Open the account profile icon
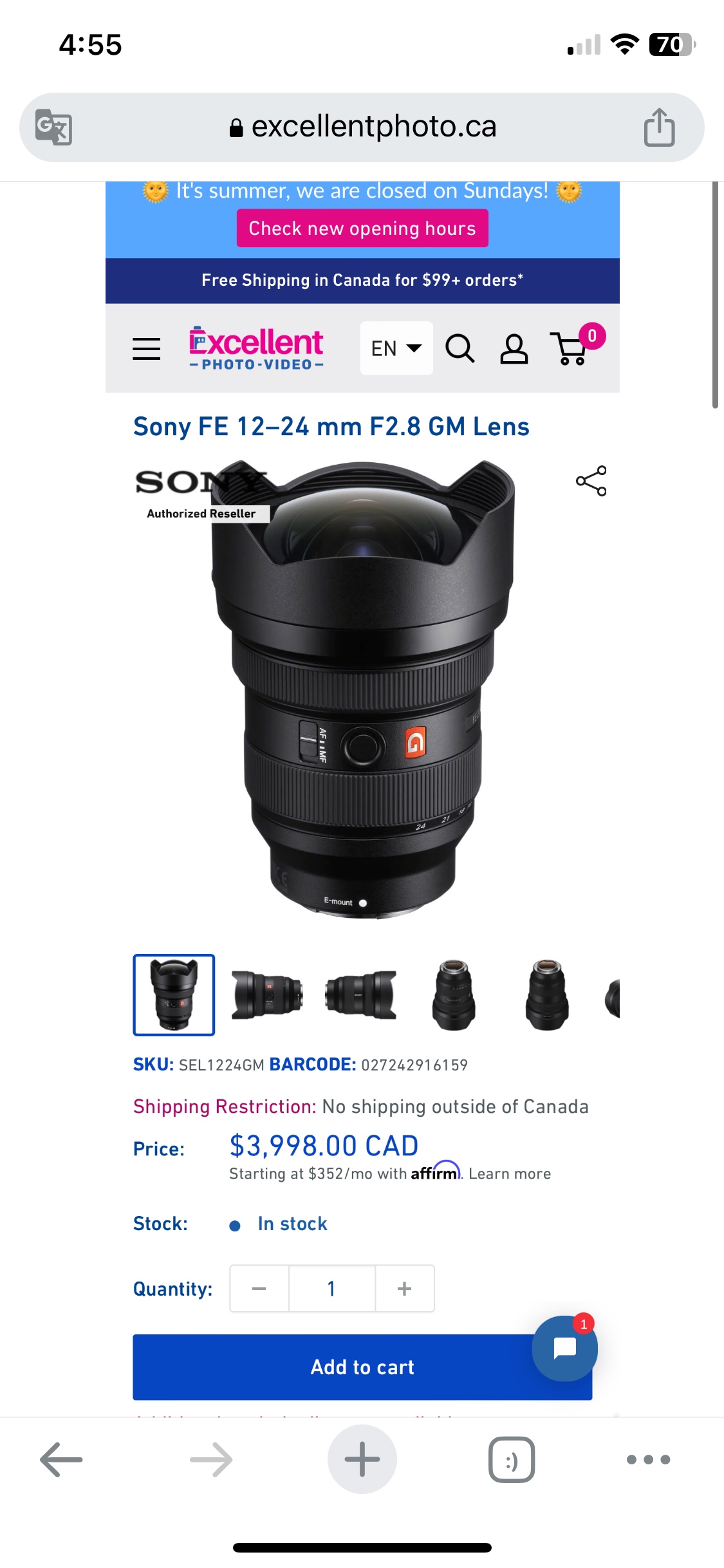Viewport: 724px width, 1568px height. [514, 349]
